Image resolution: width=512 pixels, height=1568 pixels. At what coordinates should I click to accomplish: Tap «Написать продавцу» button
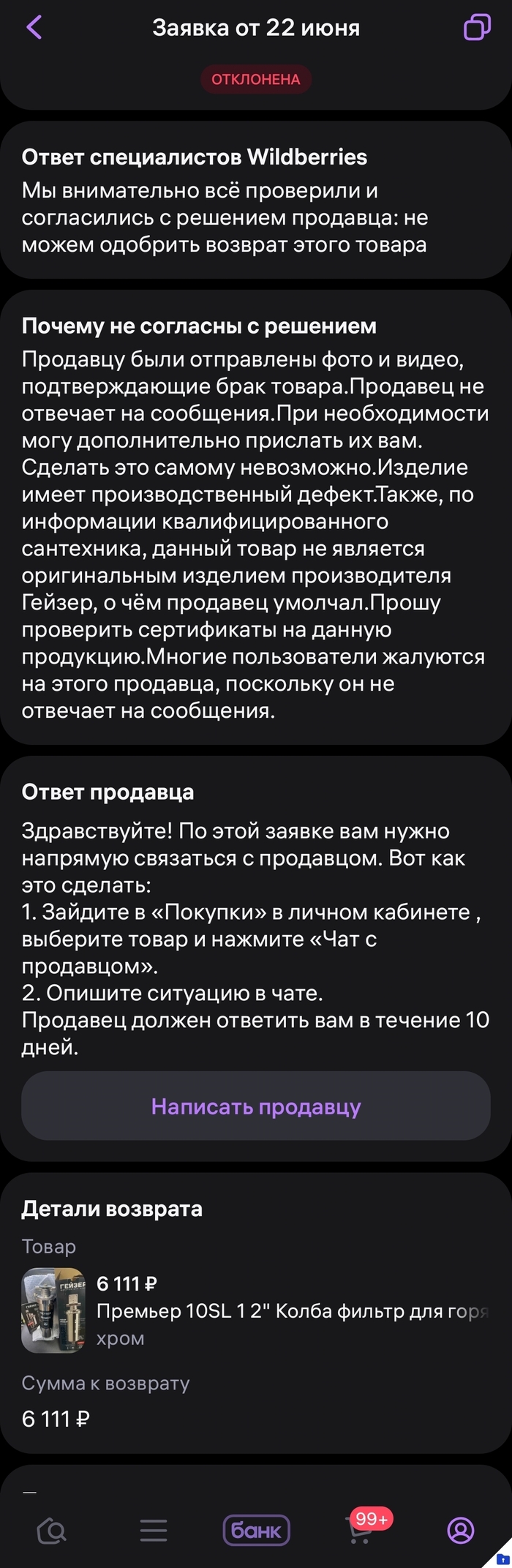[256, 1106]
